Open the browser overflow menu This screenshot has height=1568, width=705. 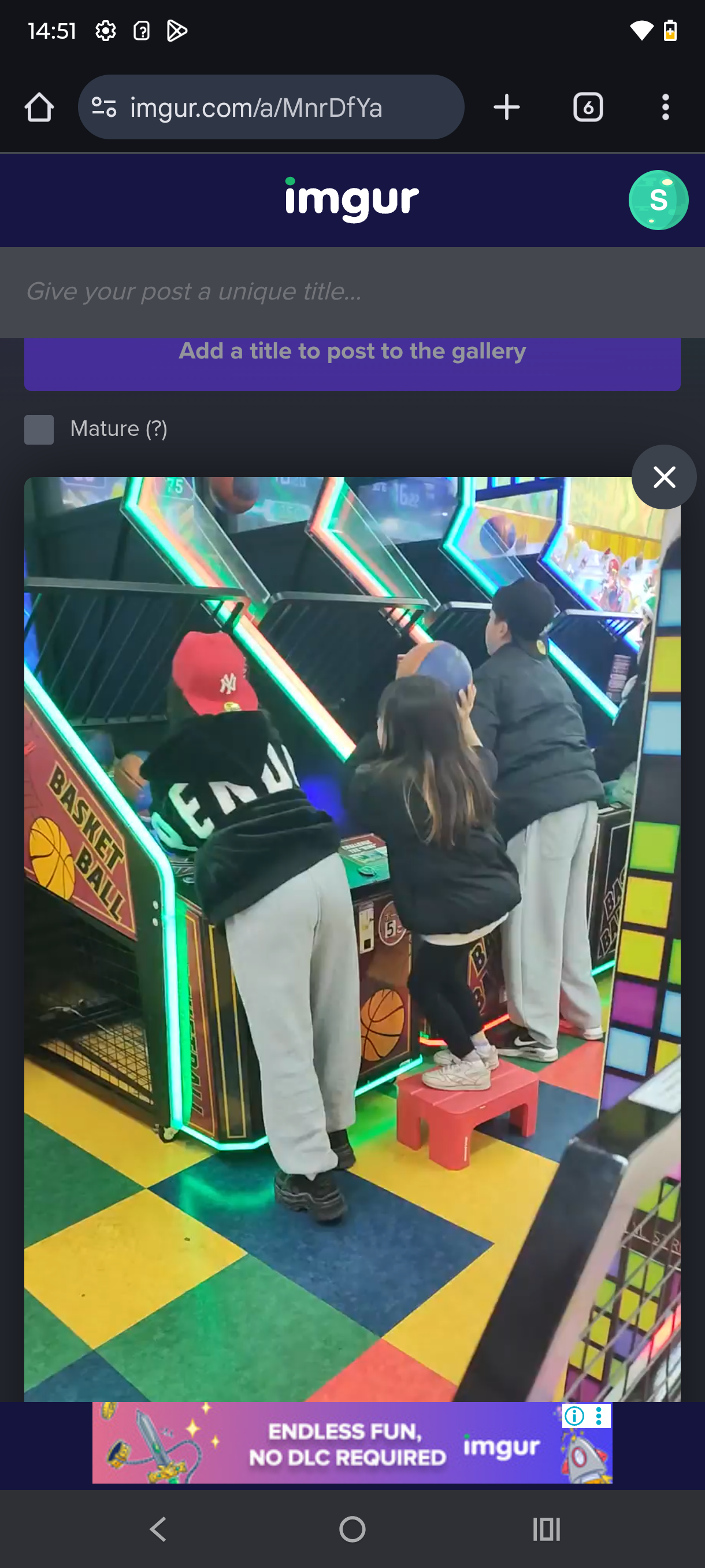666,108
